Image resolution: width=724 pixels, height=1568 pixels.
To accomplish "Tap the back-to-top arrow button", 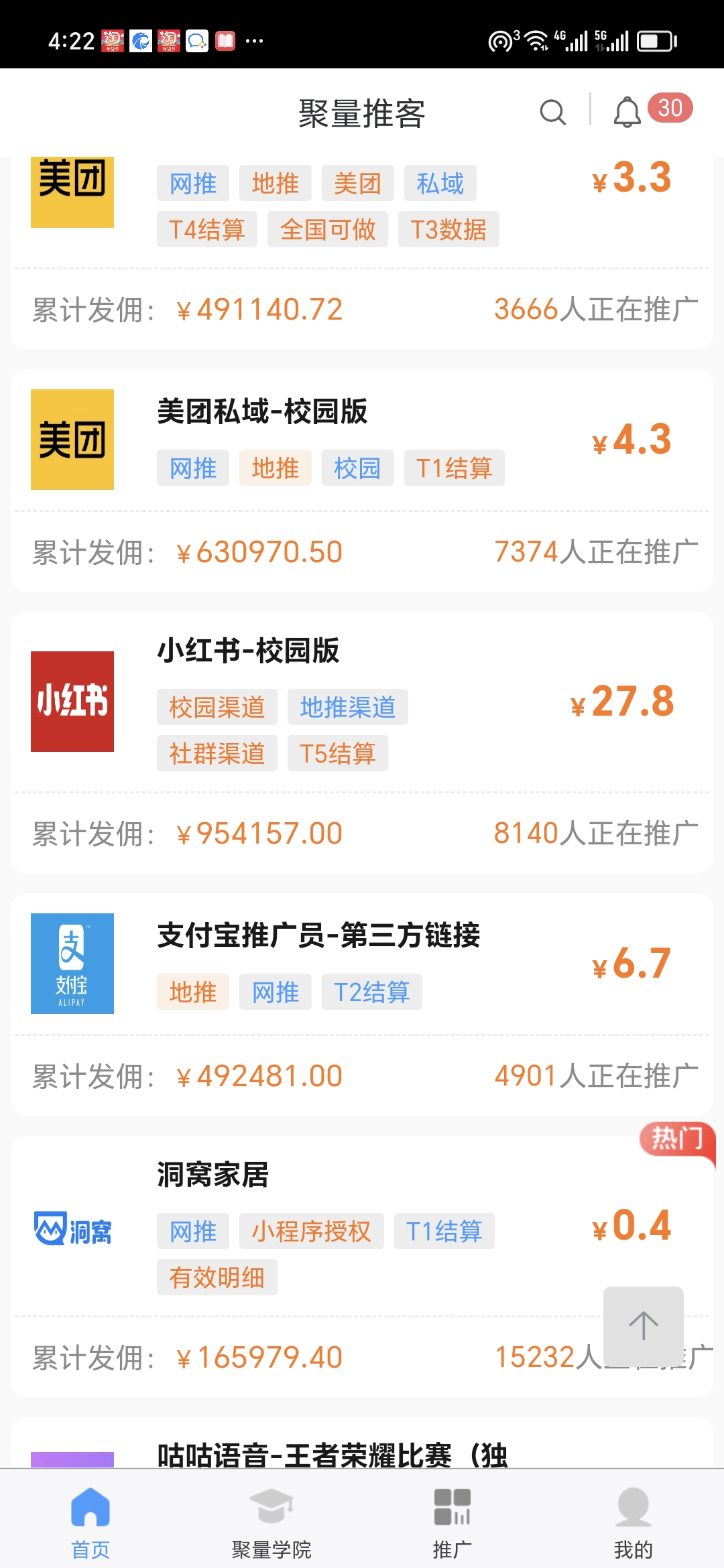I will click(x=643, y=1325).
